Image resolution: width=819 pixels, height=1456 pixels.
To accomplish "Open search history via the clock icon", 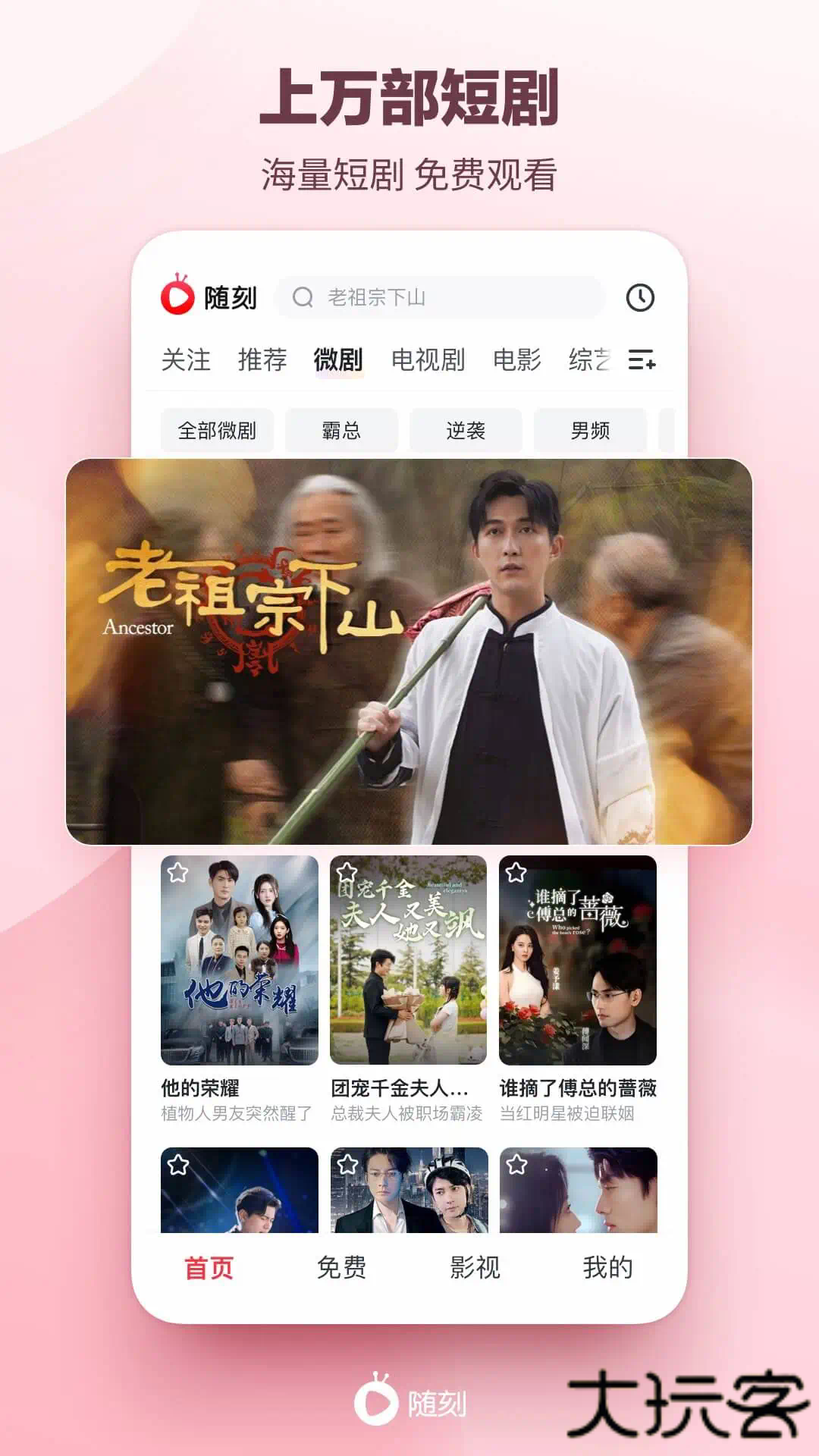I will pyautogui.click(x=641, y=297).
